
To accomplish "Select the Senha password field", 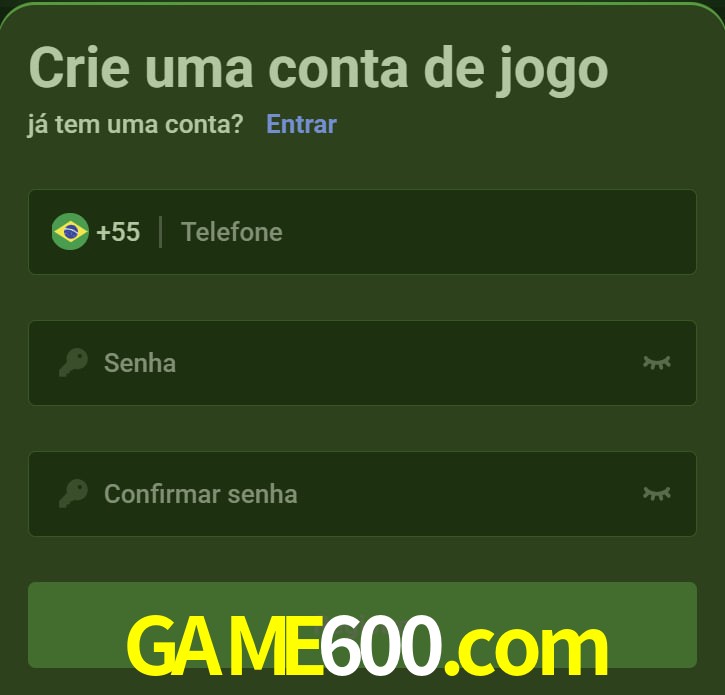I will pos(360,362).
